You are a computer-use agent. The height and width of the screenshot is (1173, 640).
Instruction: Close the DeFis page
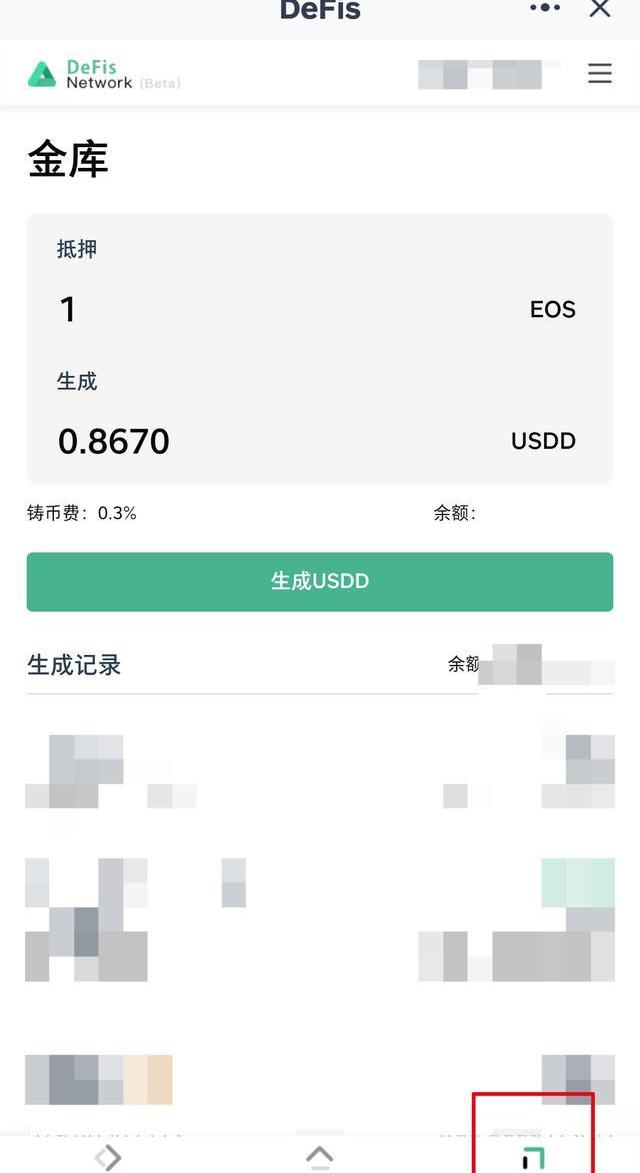[600, 8]
